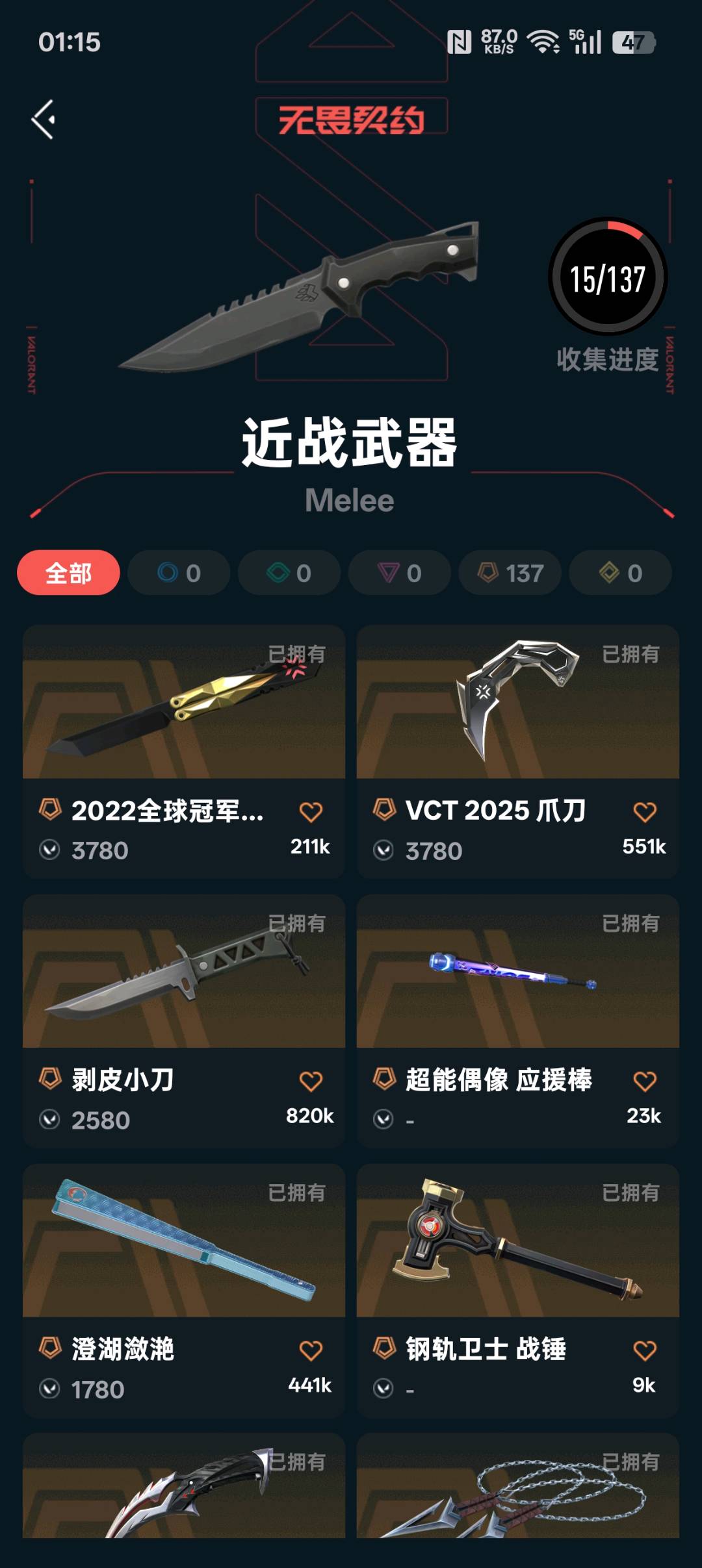Like the VCT 2025 爪刀 skin
Viewport: 702px width, 1568px height.
[644, 811]
